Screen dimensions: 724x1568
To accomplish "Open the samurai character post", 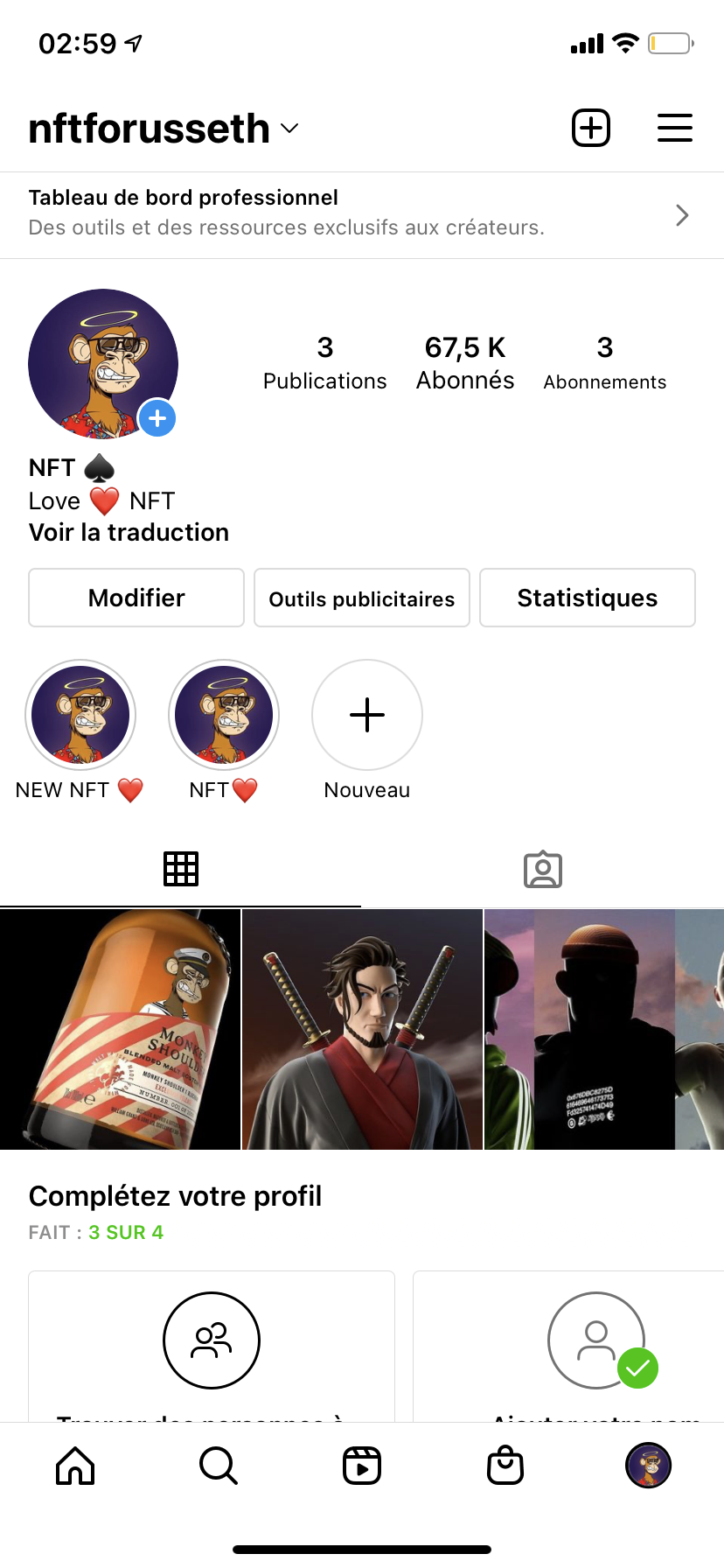I will [362, 1029].
